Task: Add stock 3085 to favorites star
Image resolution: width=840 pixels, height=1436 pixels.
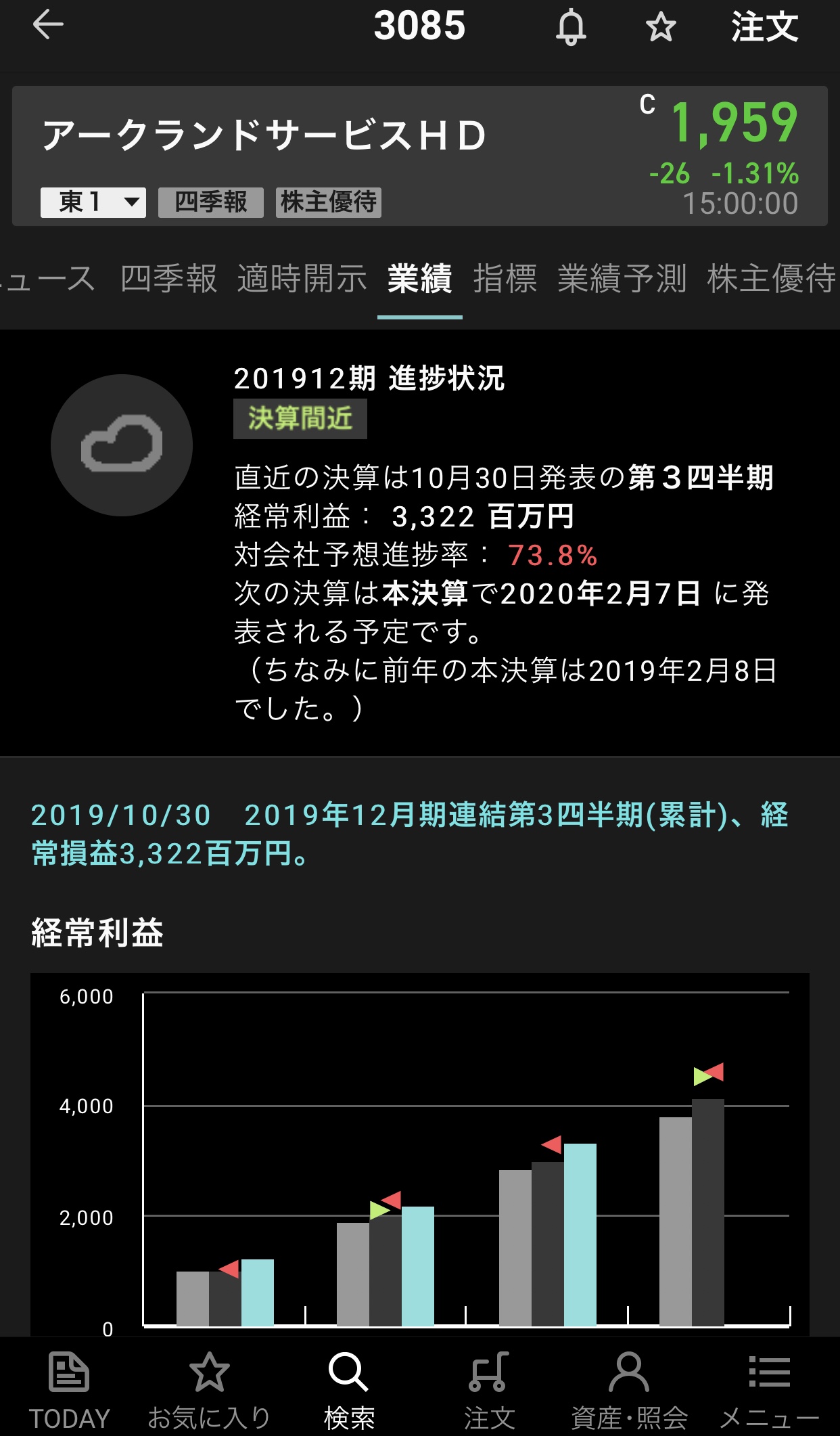Action: pyautogui.click(x=661, y=28)
